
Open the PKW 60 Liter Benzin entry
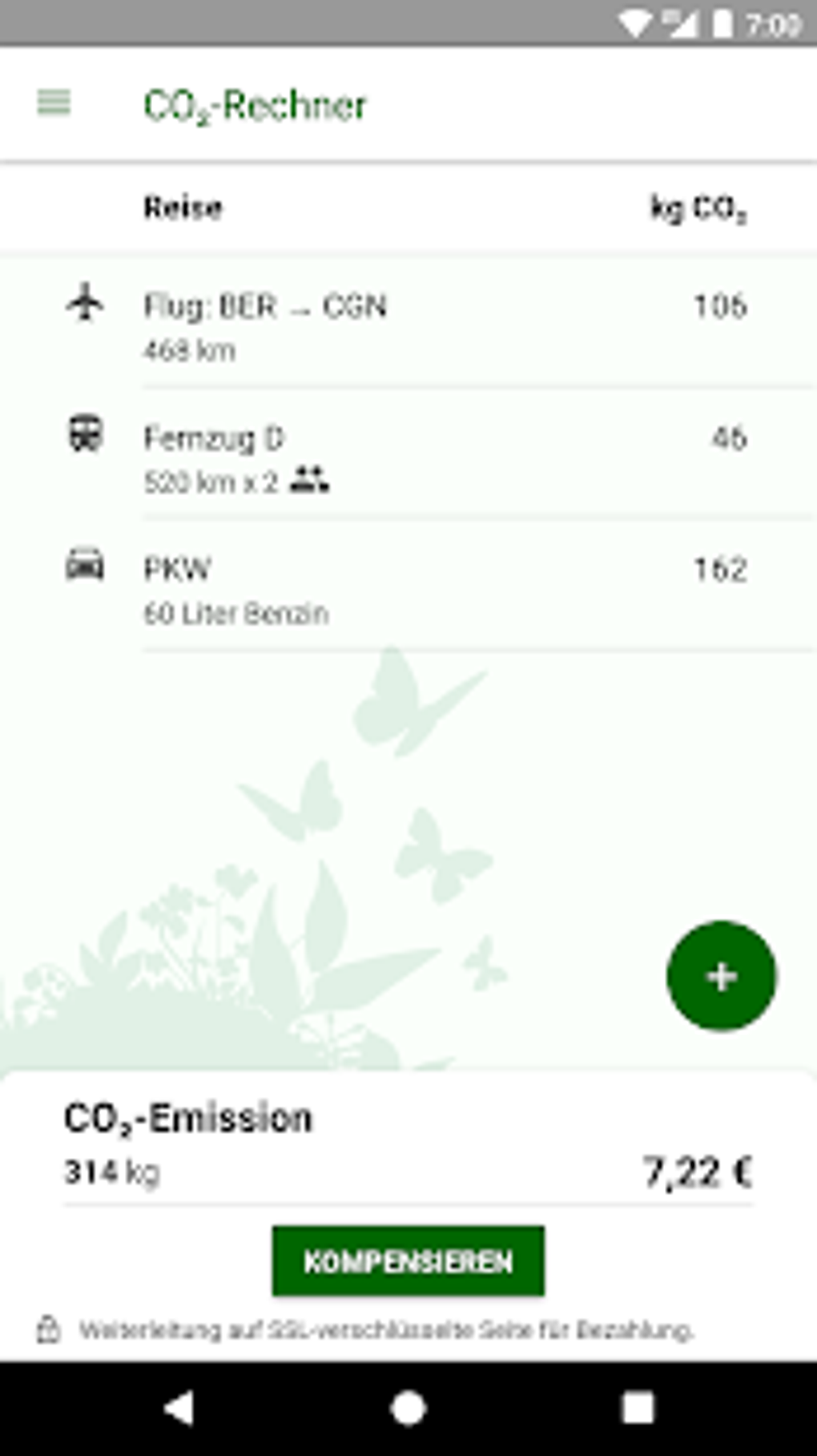(407, 589)
